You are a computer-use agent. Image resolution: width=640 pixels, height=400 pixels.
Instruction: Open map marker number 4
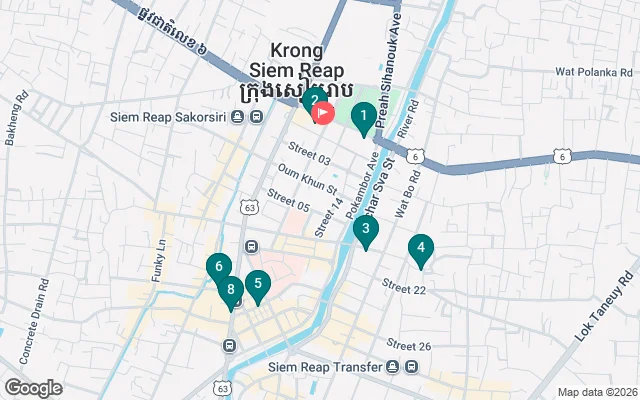(421, 248)
